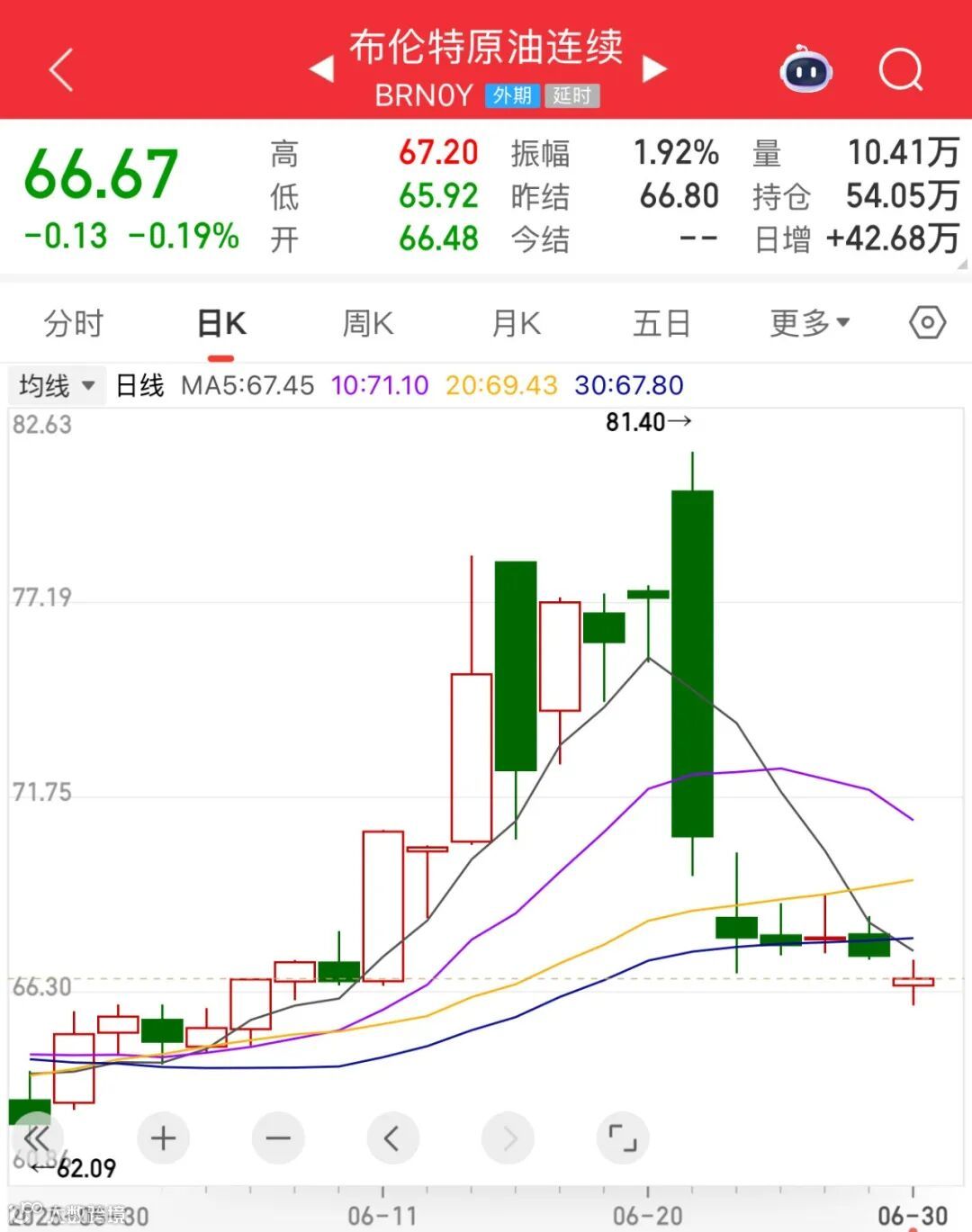Switch to the 分时 tab
The height and width of the screenshot is (1232, 972).
point(74,323)
